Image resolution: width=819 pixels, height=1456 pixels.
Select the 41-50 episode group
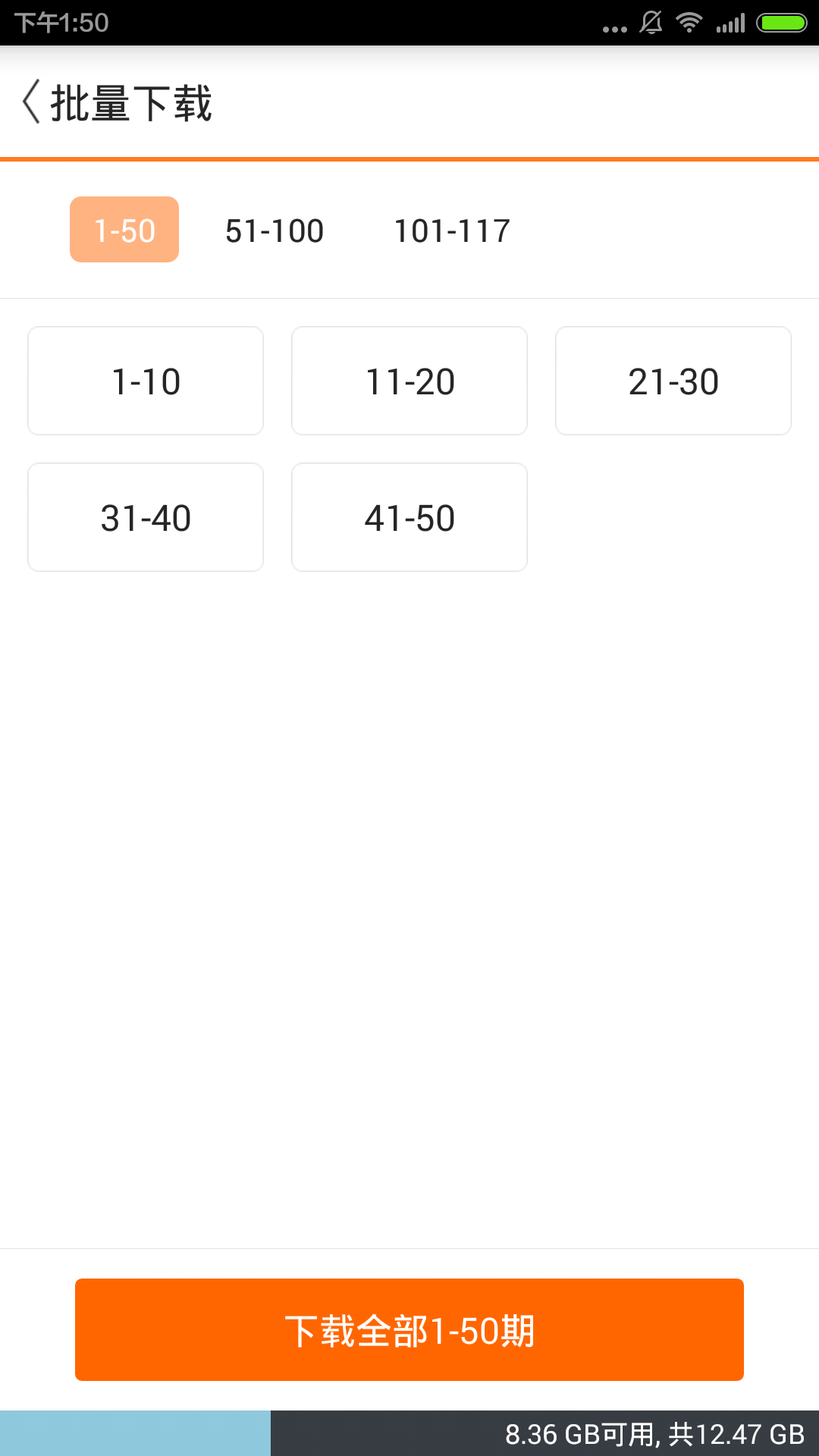tap(409, 517)
